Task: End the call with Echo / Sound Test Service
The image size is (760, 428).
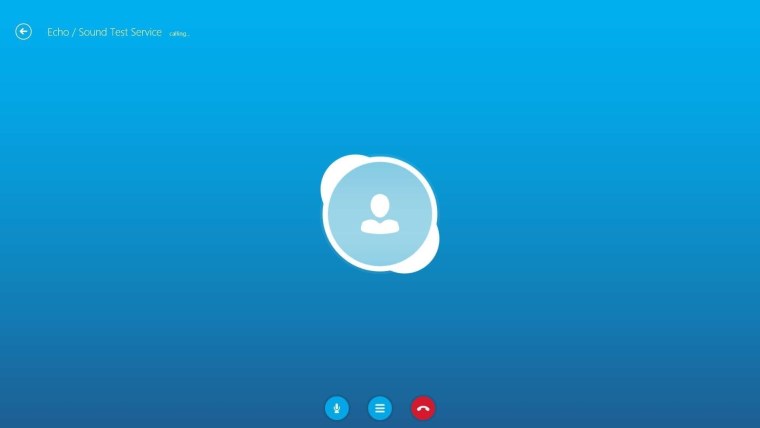Action: pyautogui.click(x=423, y=408)
